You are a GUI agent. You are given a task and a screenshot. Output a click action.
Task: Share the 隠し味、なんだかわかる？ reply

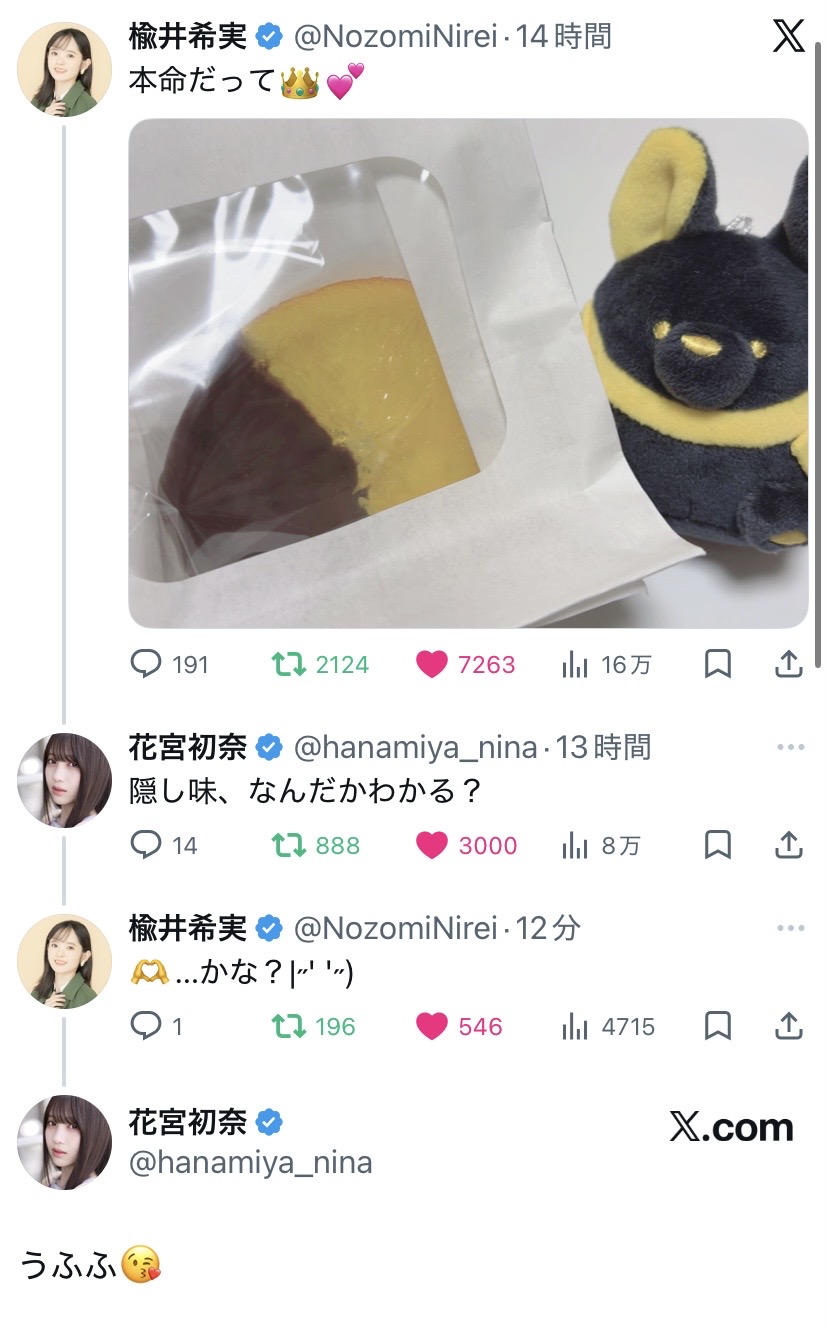click(x=788, y=845)
